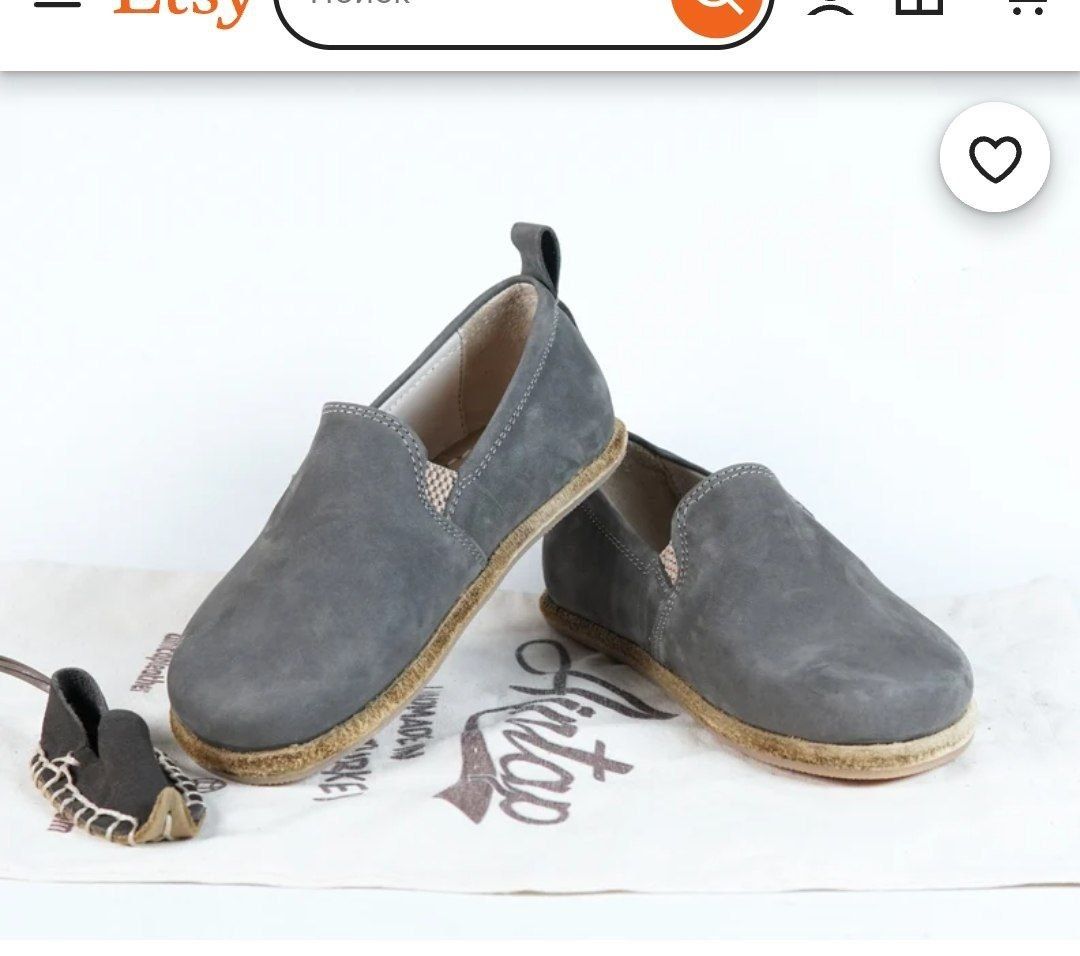The height and width of the screenshot is (956, 1080).
Task: Tap the orange search button
Action: pyautogui.click(x=721, y=8)
